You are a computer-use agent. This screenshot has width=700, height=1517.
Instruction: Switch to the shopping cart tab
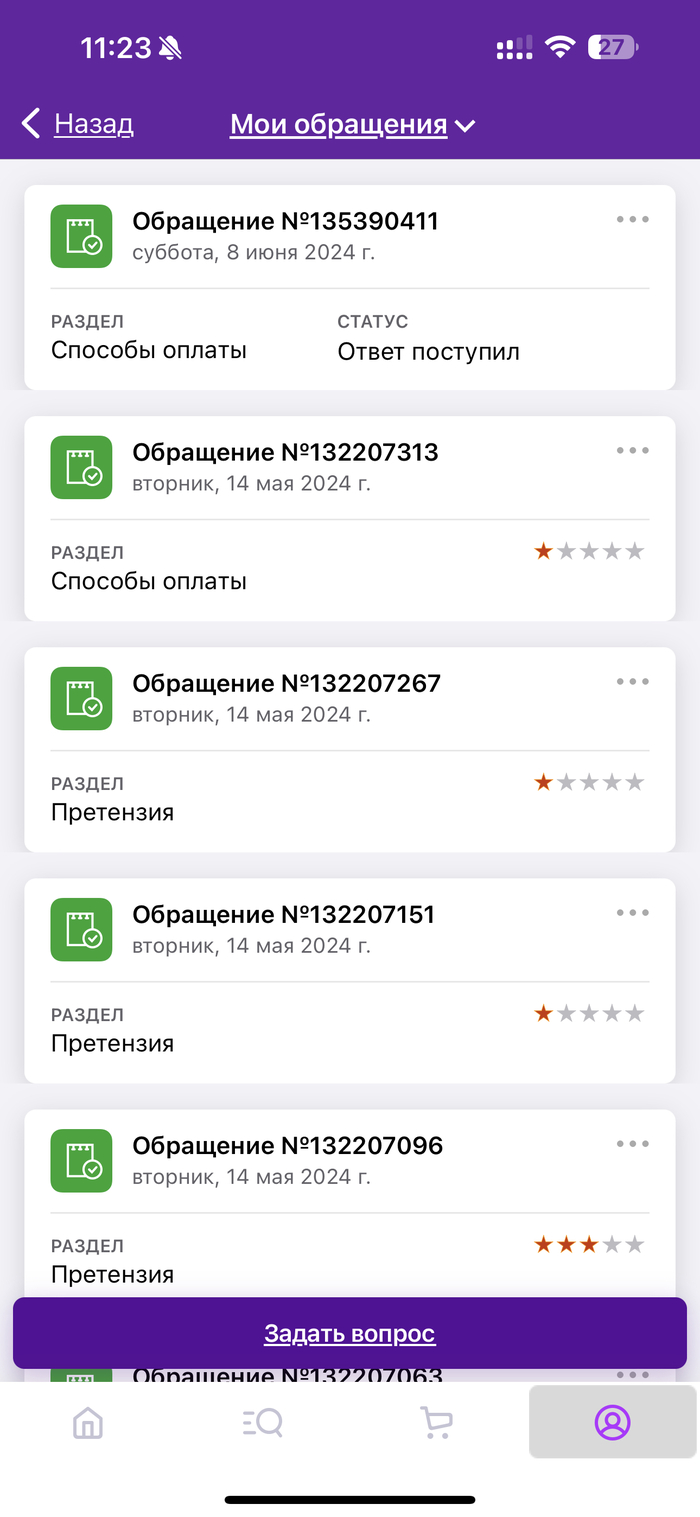[436, 1422]
